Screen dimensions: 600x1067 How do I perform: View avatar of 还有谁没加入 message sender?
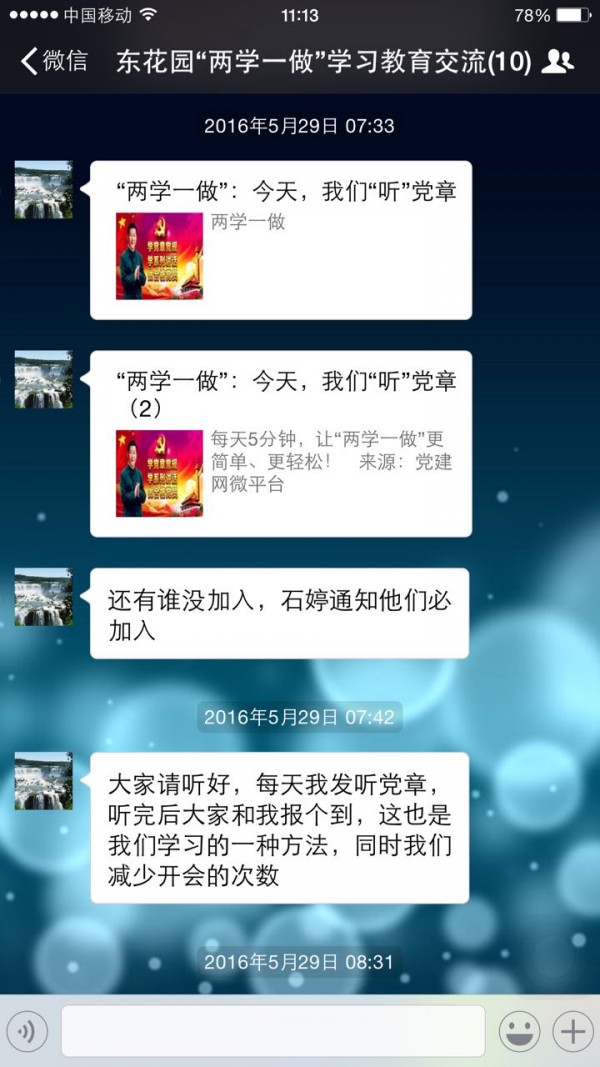click(43, 597)
